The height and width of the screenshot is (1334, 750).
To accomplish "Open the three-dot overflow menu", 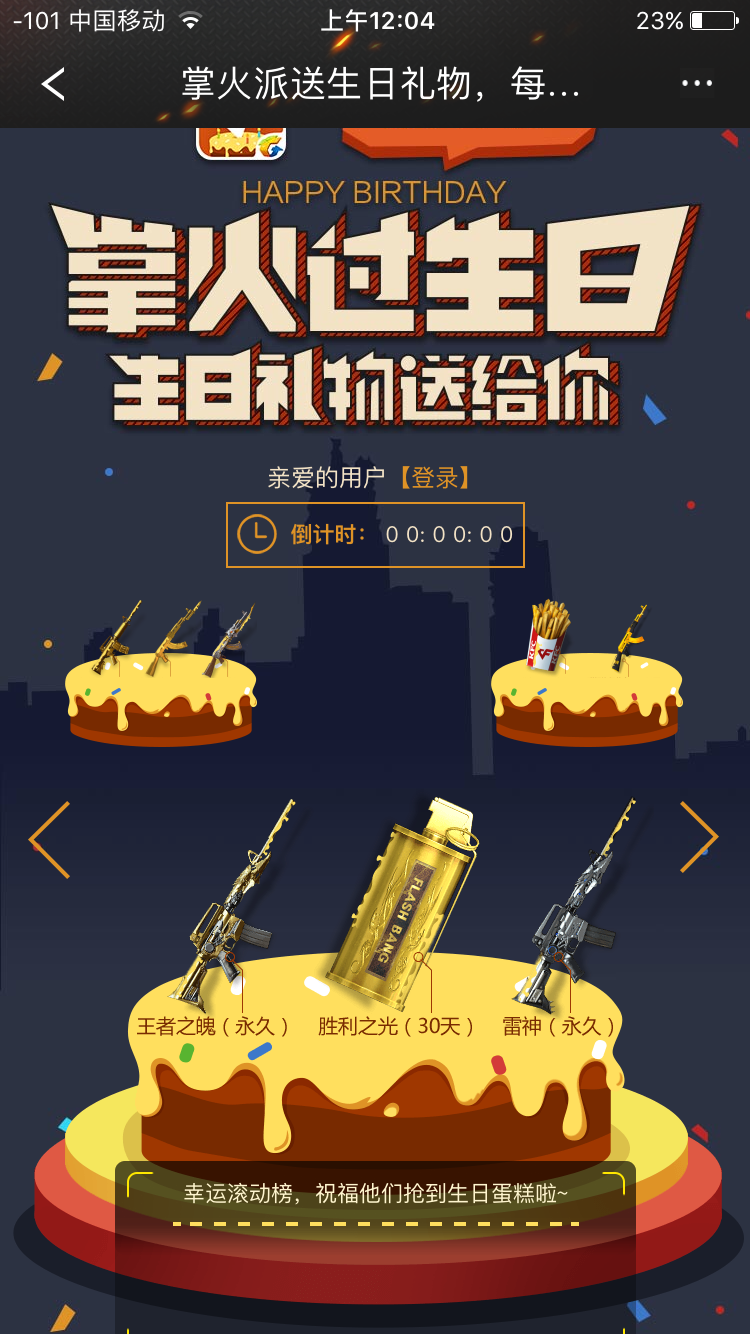I will click(x=697, y=84).
